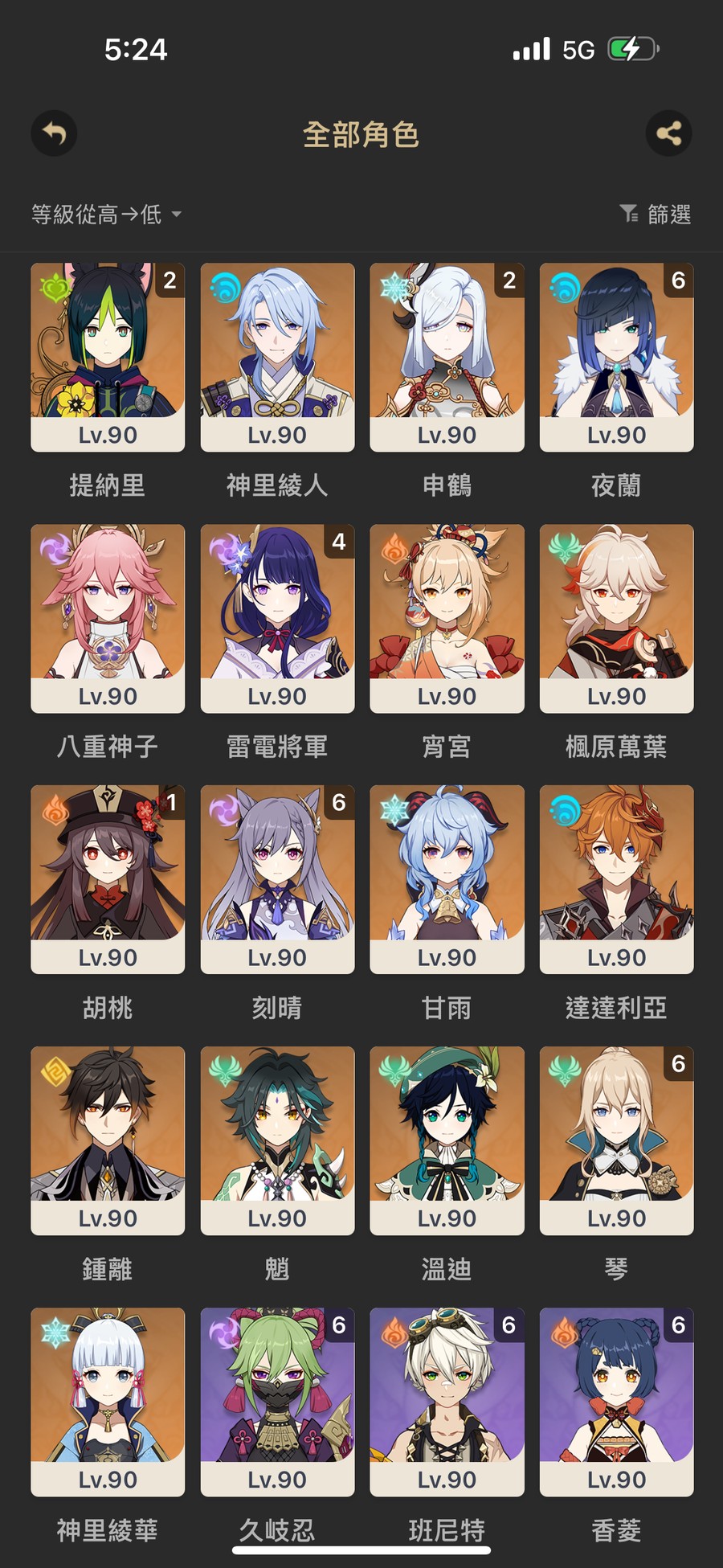Screen dimensions: 723x1568
Task: Open the 篩選 filter
Action: 656,215
